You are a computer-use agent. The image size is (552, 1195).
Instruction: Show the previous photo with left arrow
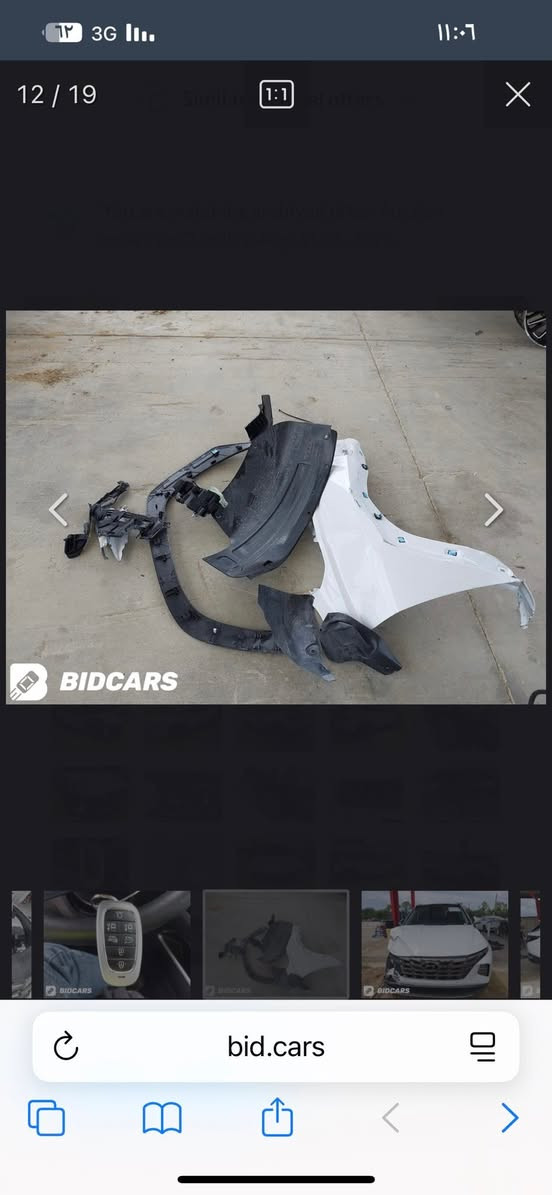pos(59,510)
